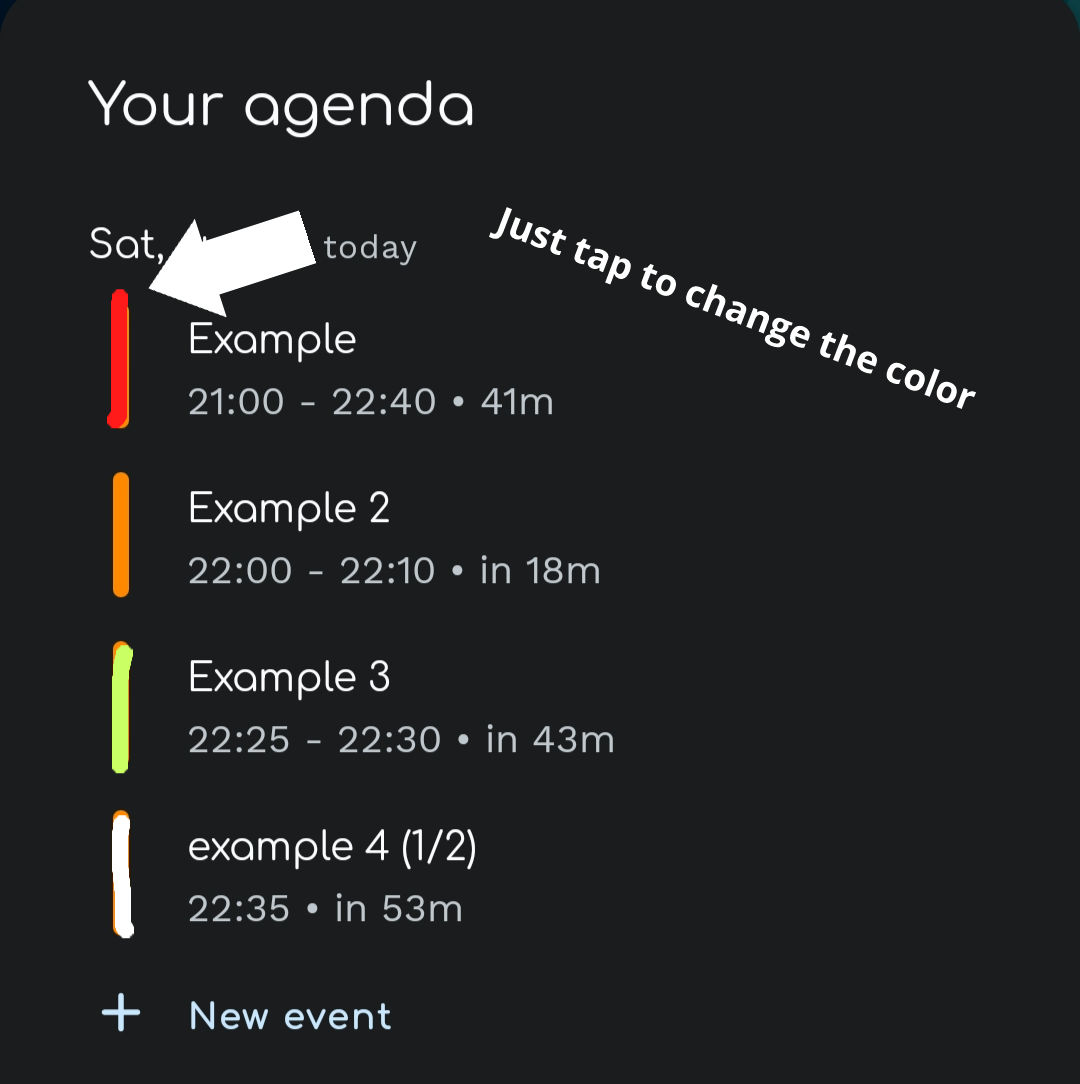Open the Example 3 event
The width and height of the screenshot is (1080, 1084).
coord(400,708)
